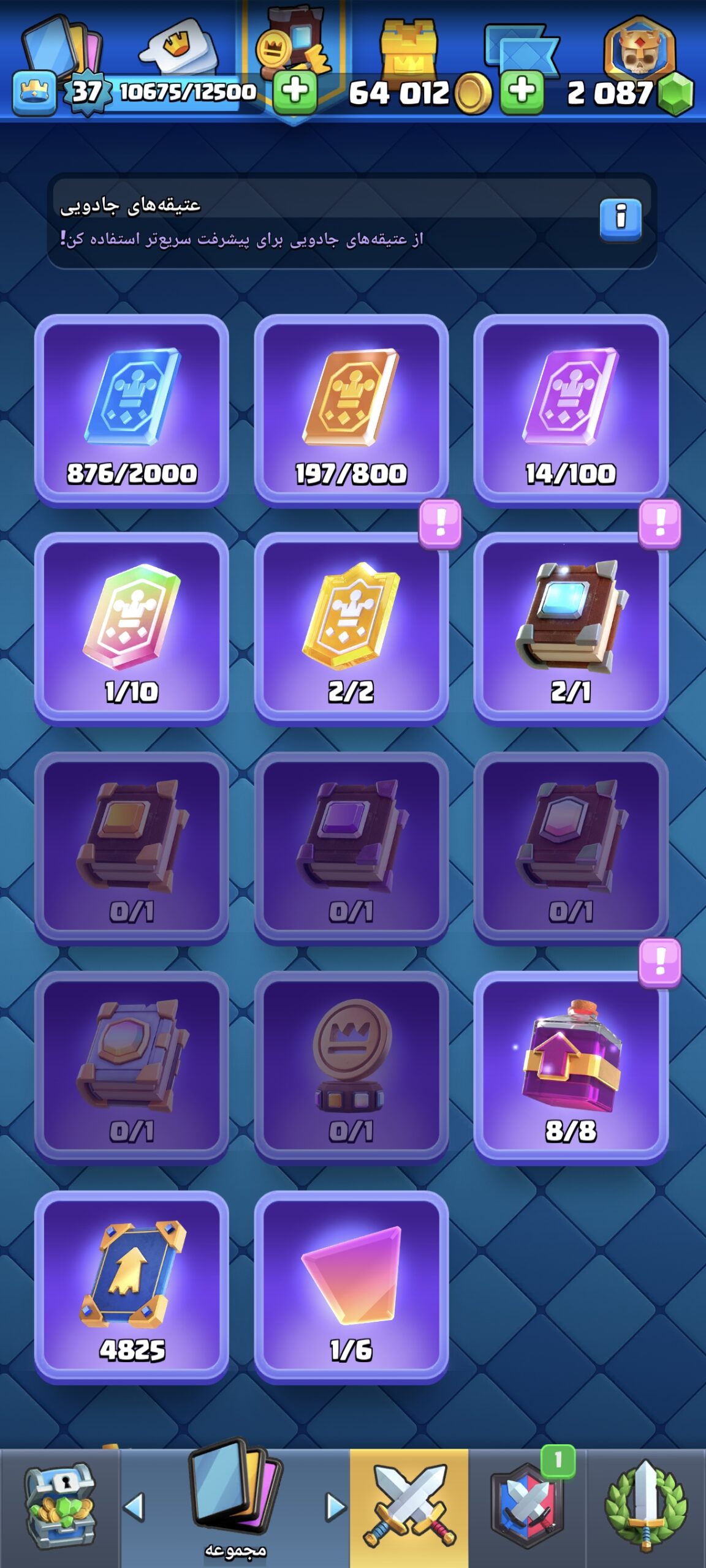Tap the right arrow beside the collection tab
Viewport: 706px width, 1568px height.
click(335, 1507)
